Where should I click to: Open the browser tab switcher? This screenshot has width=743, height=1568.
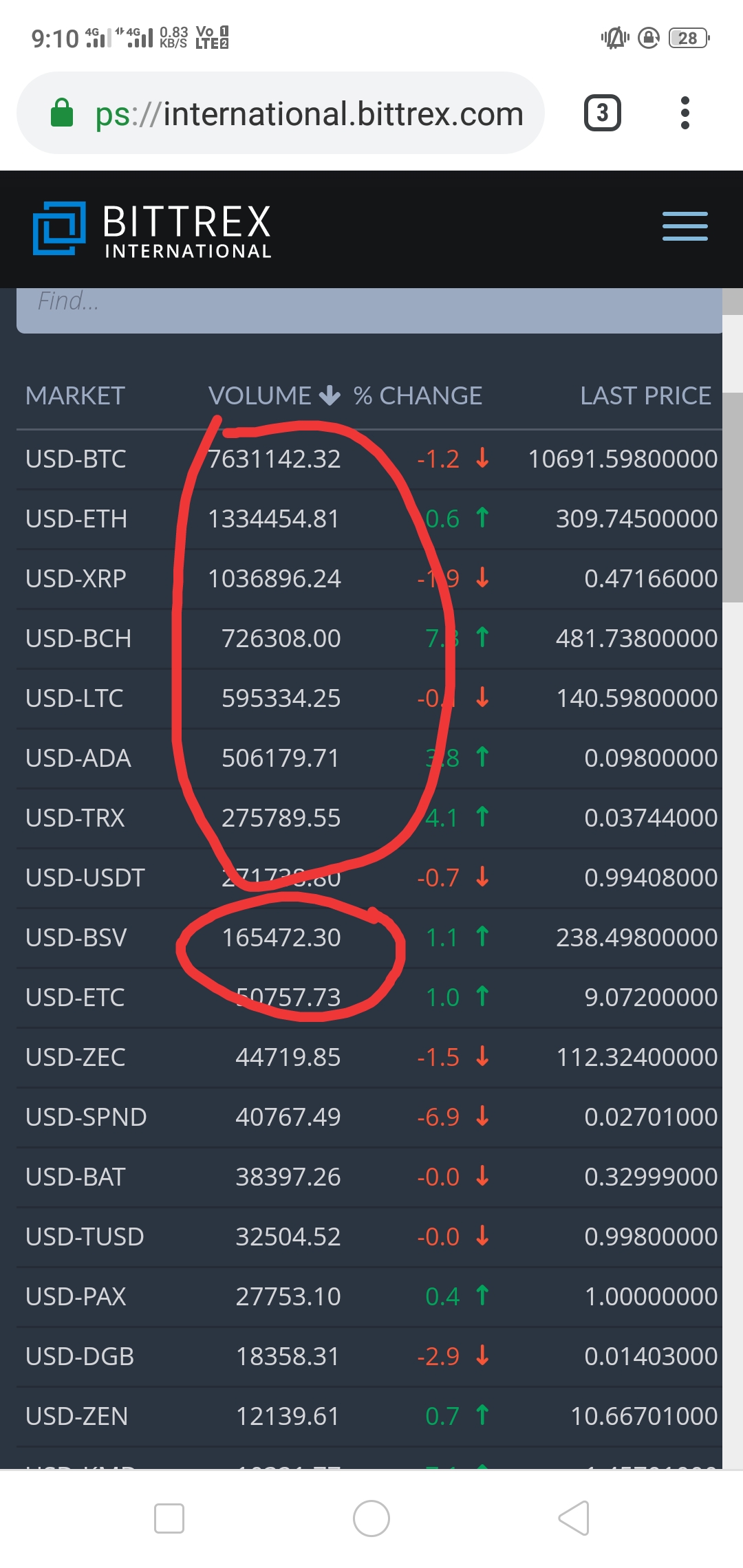pyautogui.click(x=602, y=113)
